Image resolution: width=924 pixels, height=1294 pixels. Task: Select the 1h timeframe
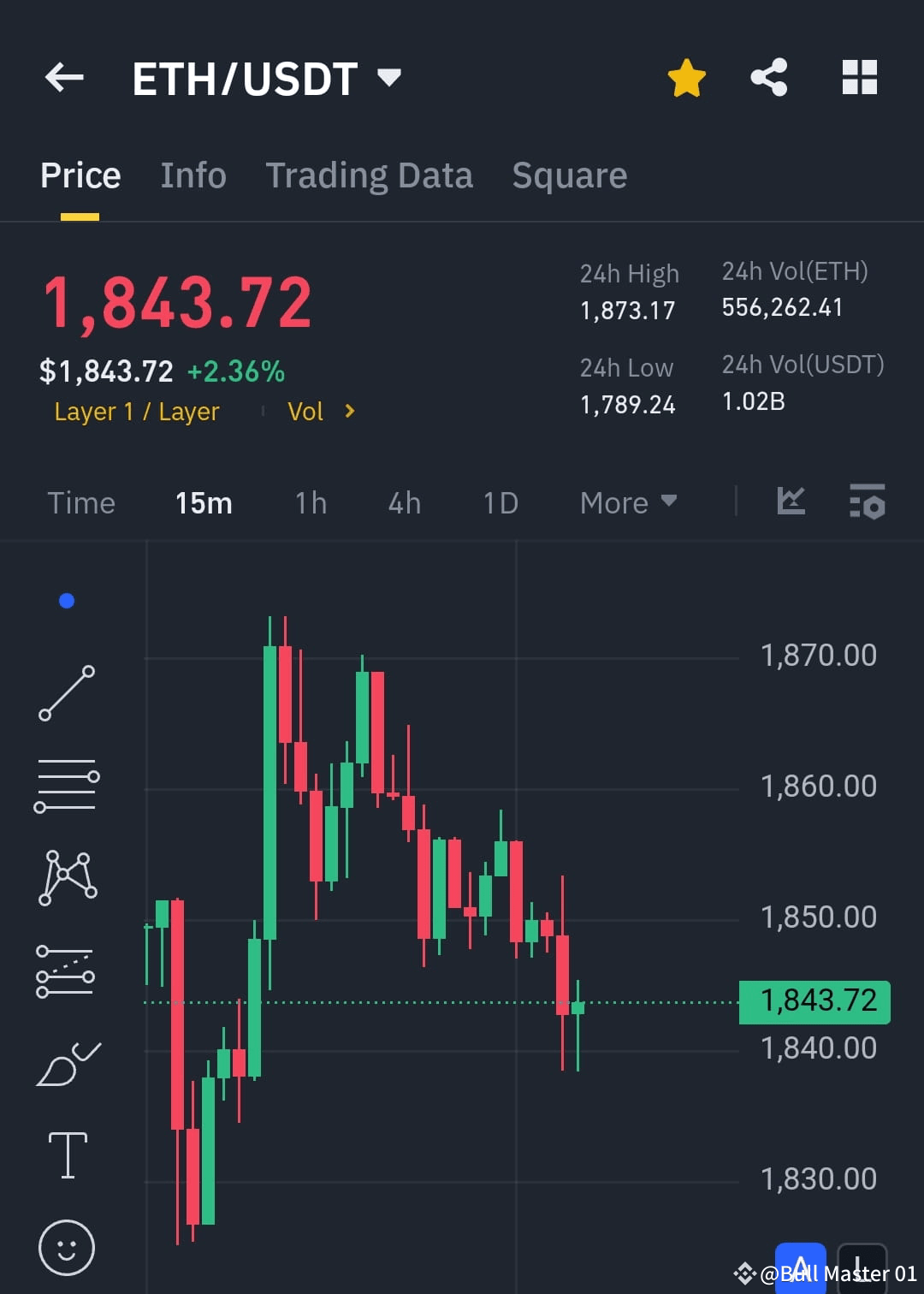click(310, 502)
